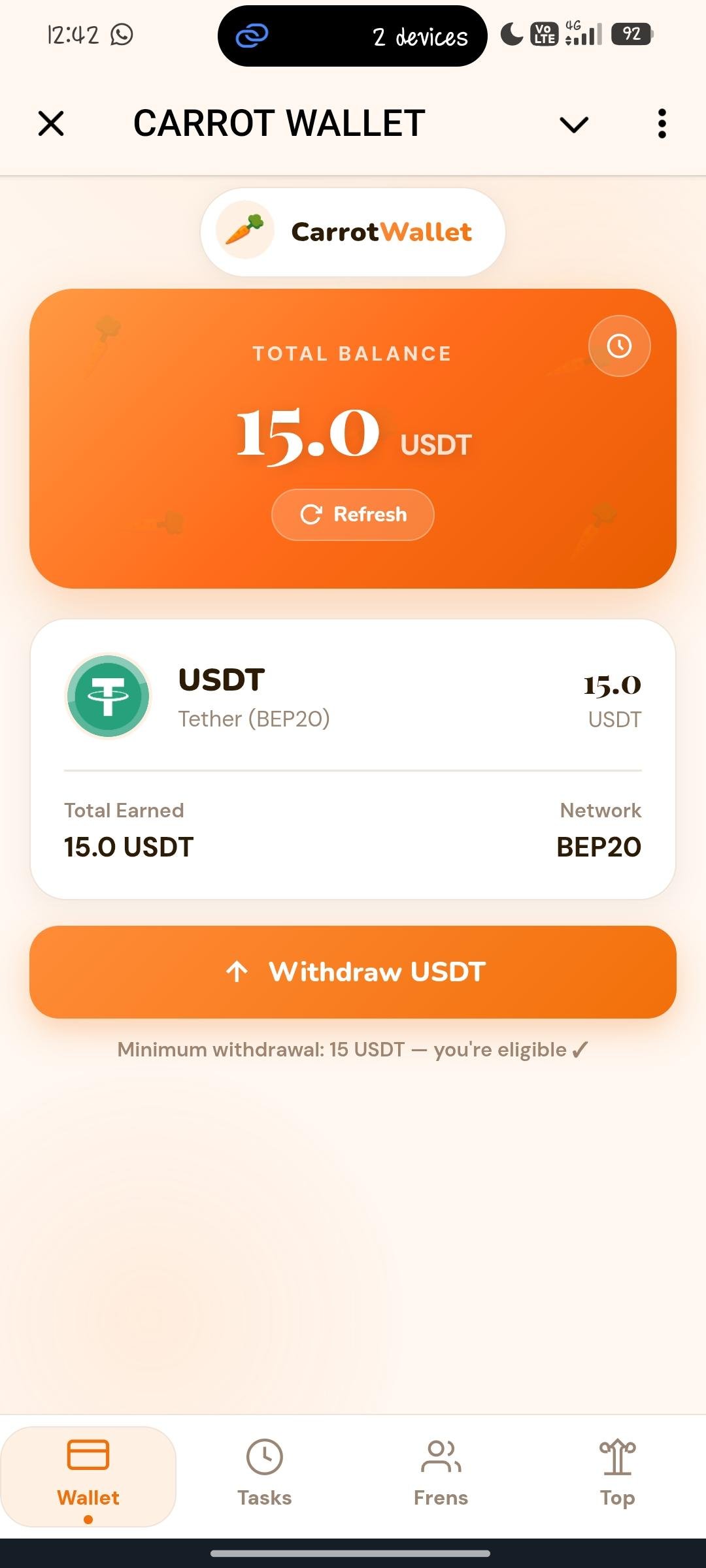Open the three-dot overflow menu
The image size is (706, 1568).
coord(662,123)
